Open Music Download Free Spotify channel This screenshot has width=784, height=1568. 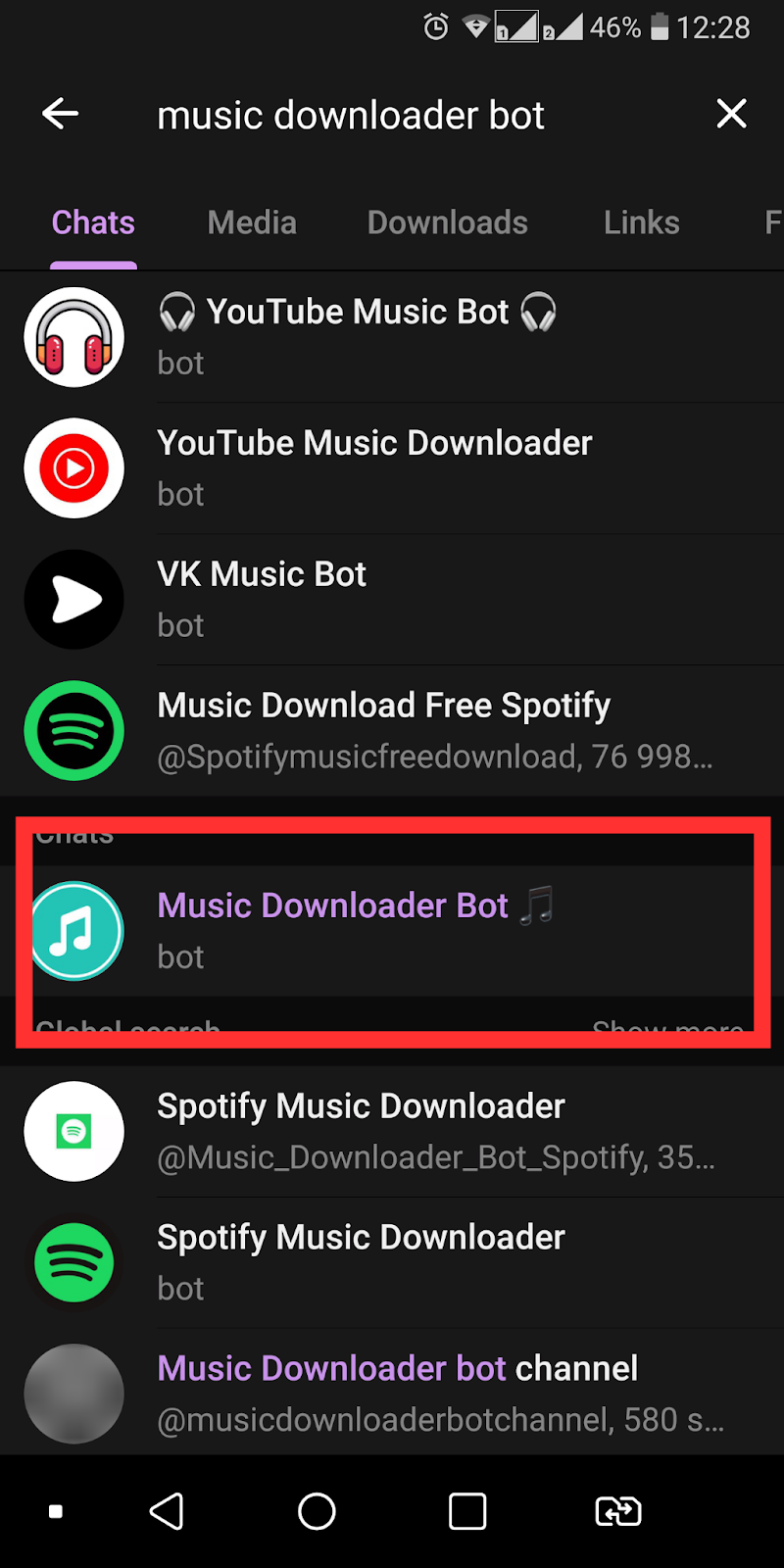[392, 730]
